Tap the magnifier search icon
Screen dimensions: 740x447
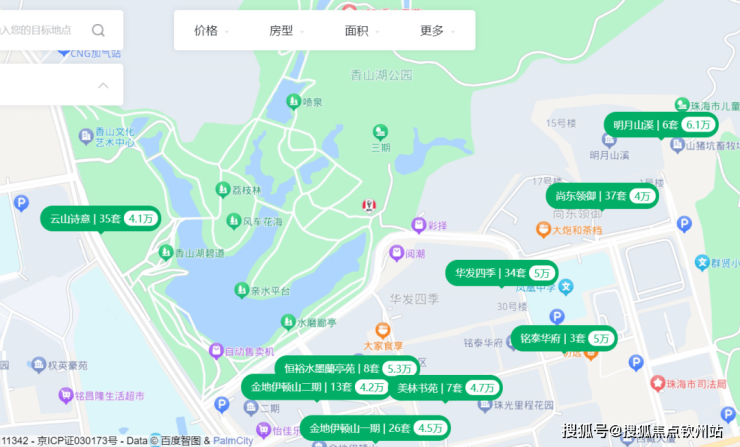(98, 30)
